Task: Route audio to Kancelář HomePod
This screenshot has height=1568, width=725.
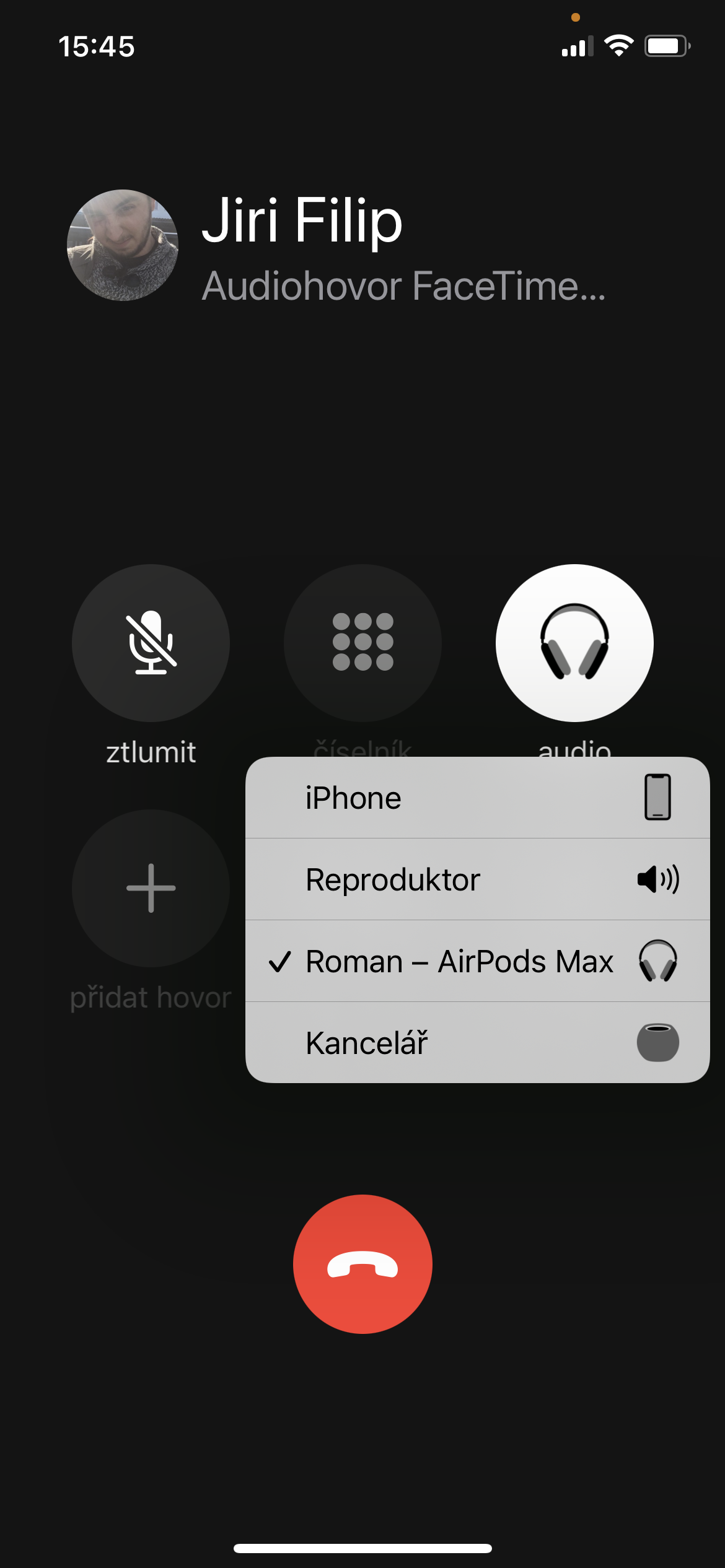Action: pos(477,1043)
